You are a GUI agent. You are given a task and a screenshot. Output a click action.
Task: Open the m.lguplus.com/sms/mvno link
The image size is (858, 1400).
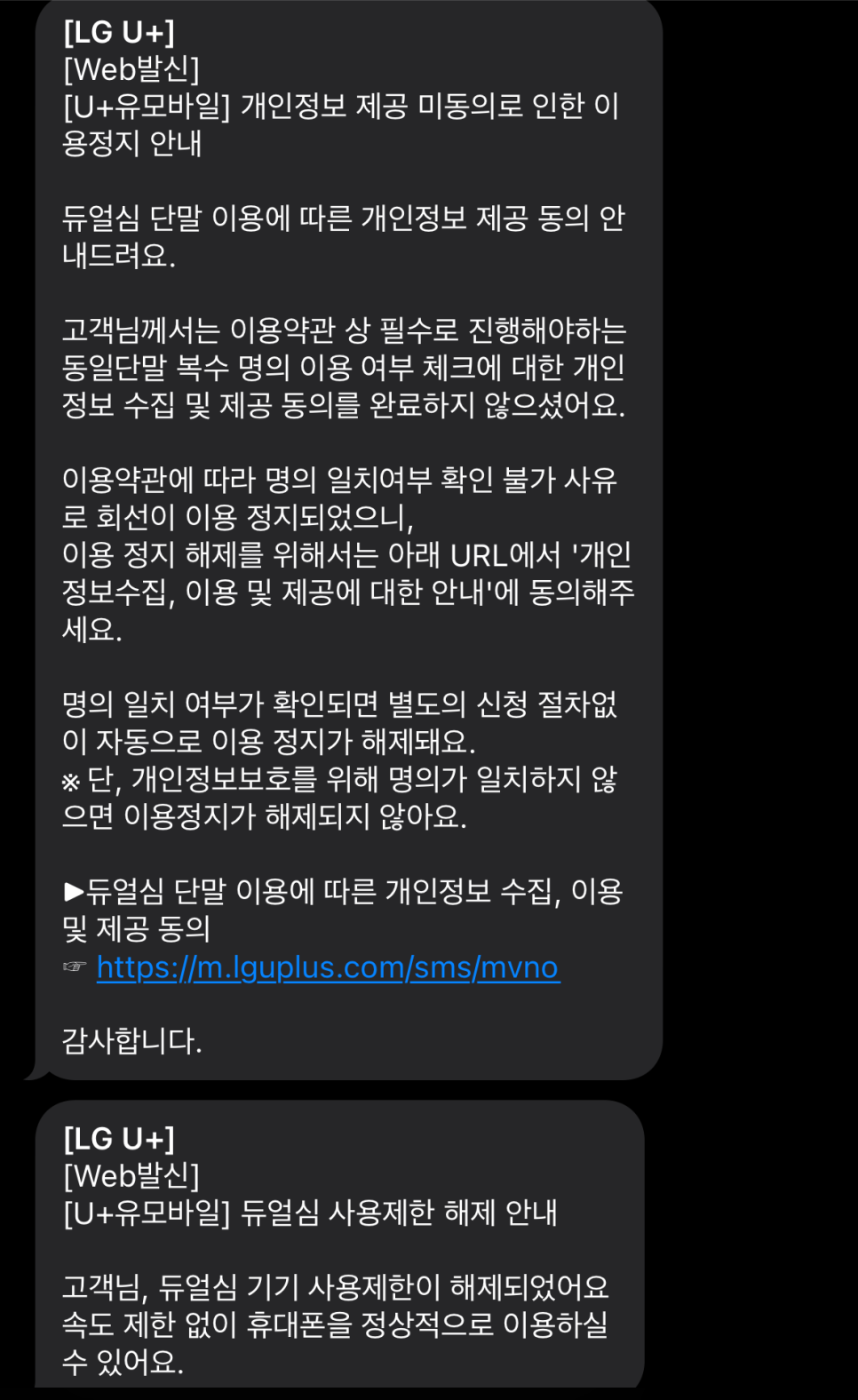coord(328,966)
